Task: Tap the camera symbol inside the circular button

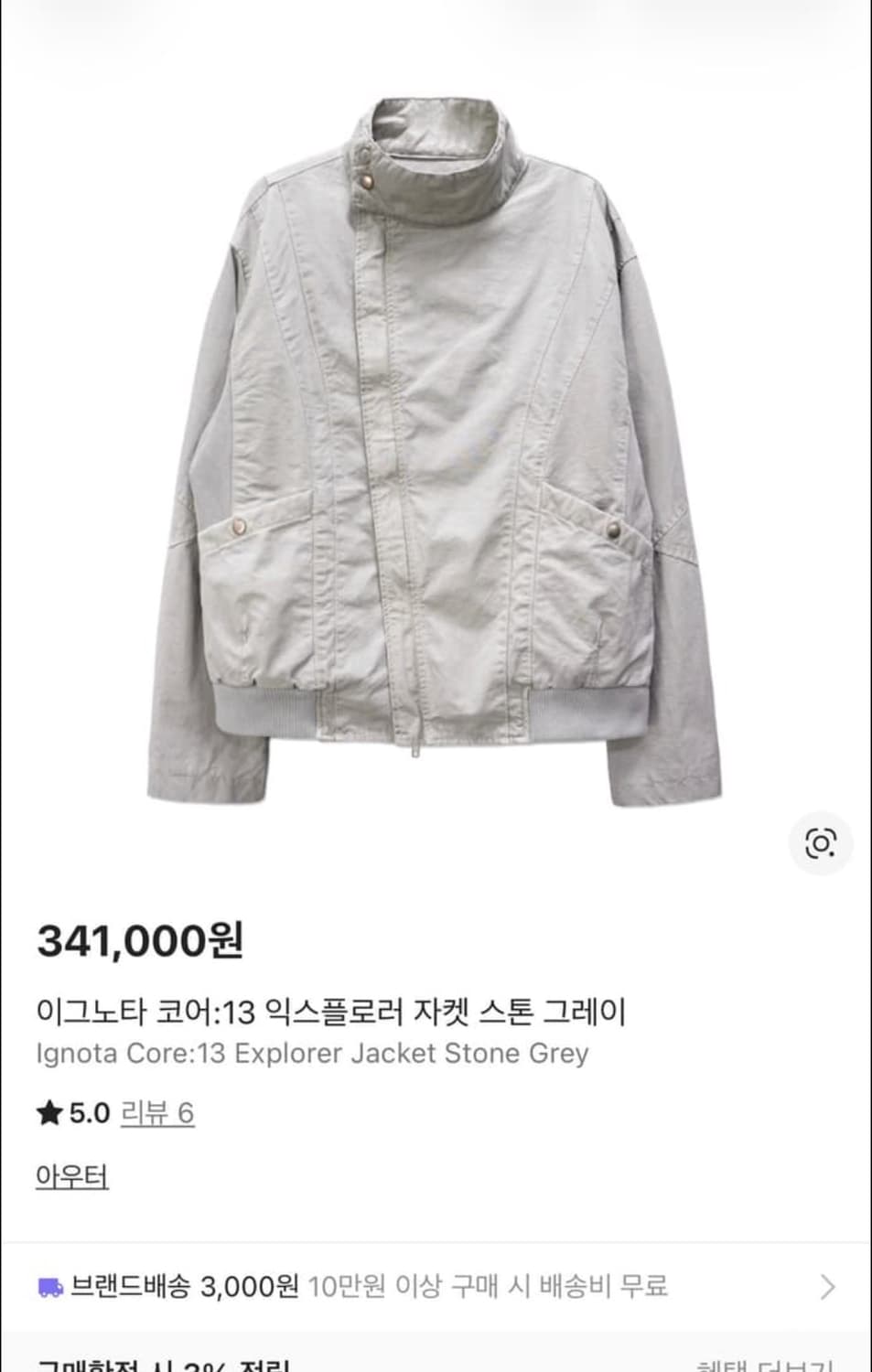Action: coord(823,843)
